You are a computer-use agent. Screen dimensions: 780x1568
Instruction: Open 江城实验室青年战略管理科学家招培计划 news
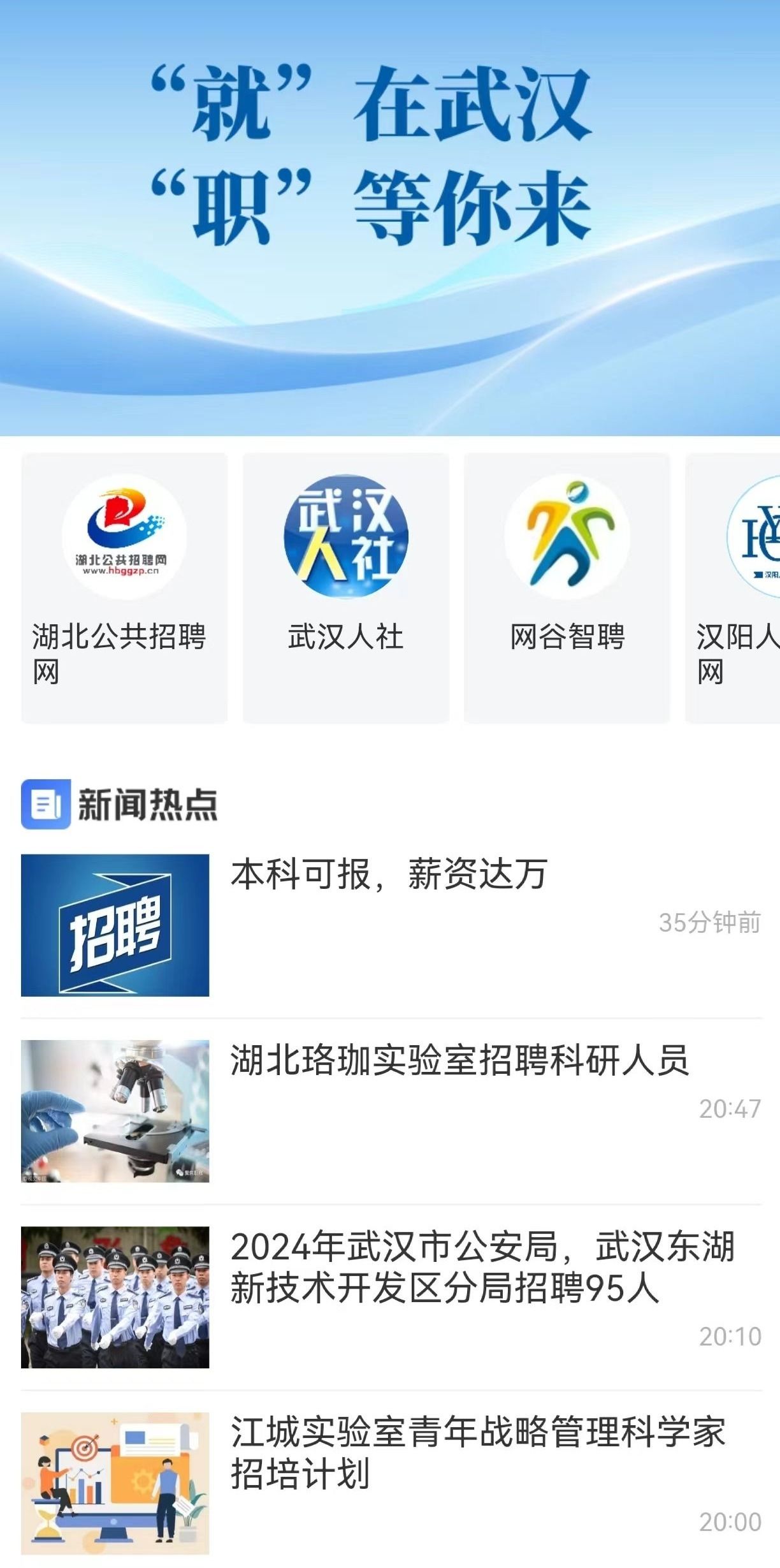[x=478, y=1453]
